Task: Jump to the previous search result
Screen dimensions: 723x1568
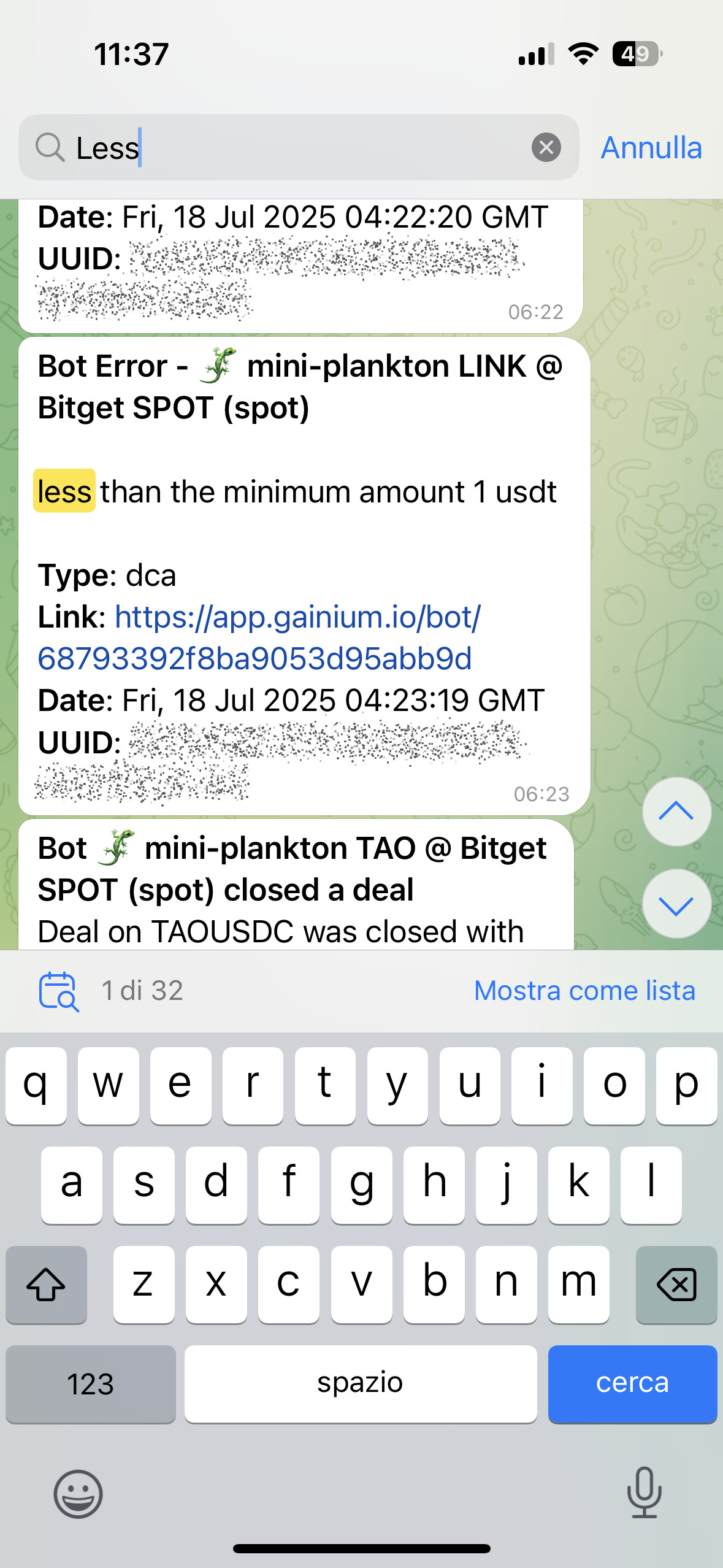Action: 676,812
